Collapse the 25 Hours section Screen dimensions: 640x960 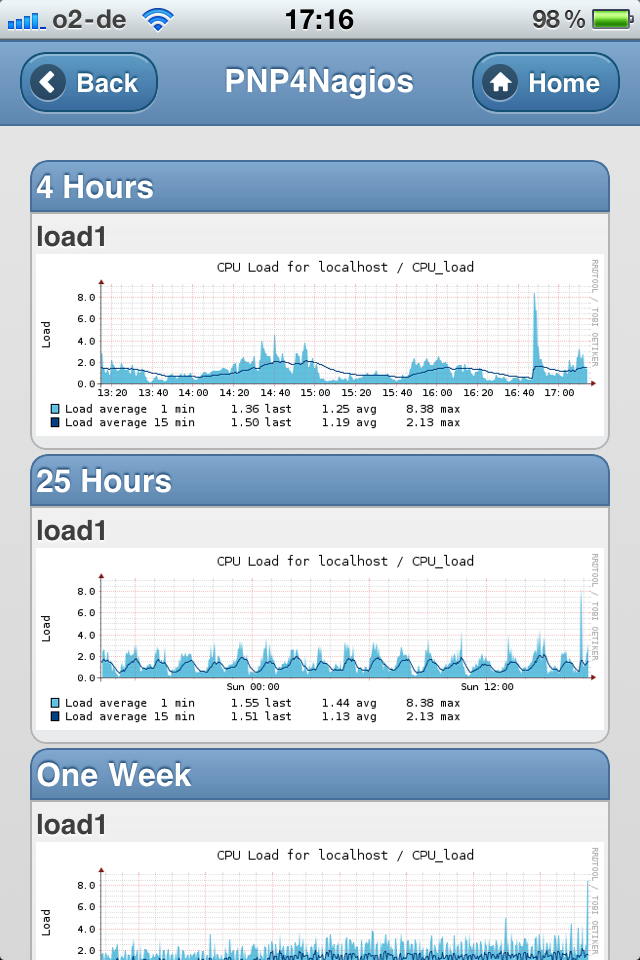[x=319, y=481]
